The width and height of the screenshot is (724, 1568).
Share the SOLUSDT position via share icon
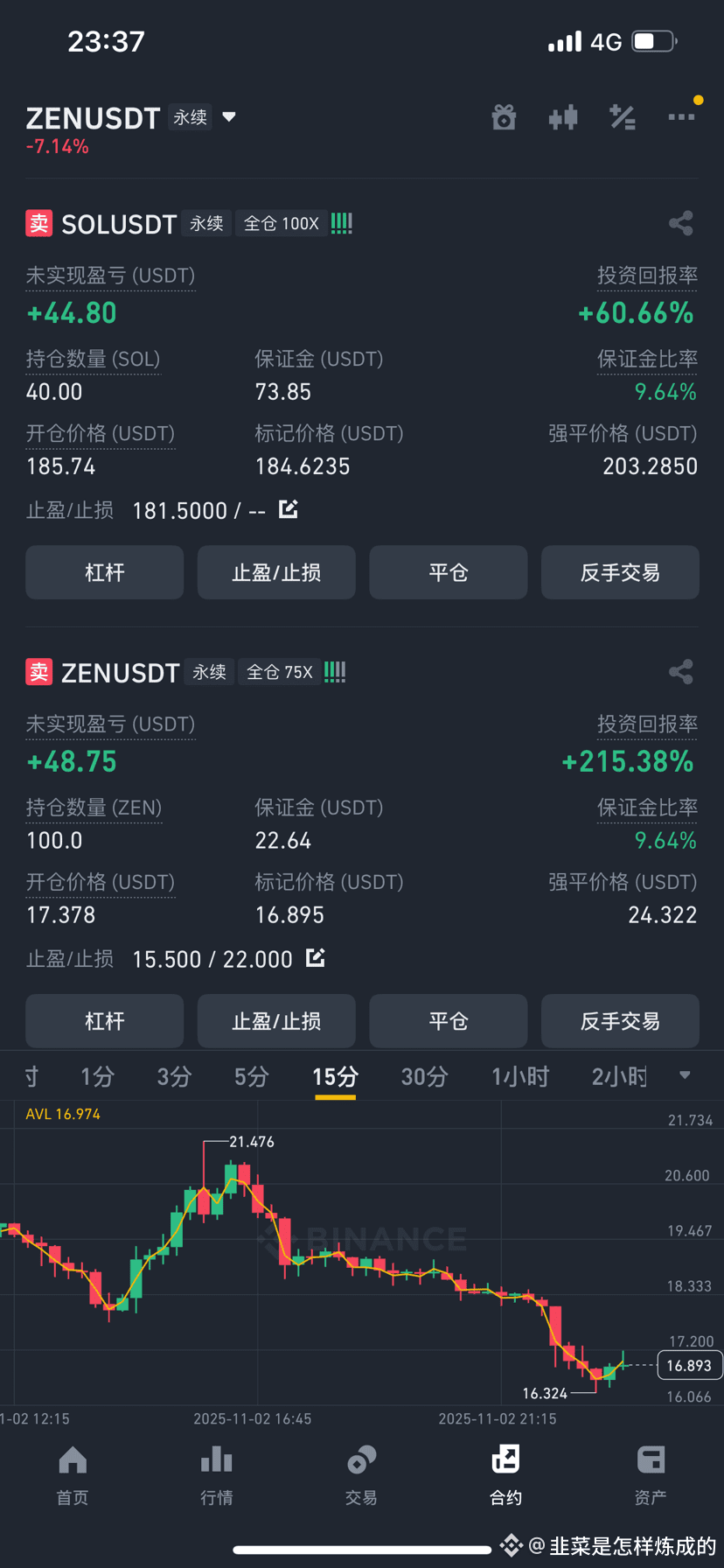tap(681, 223)
